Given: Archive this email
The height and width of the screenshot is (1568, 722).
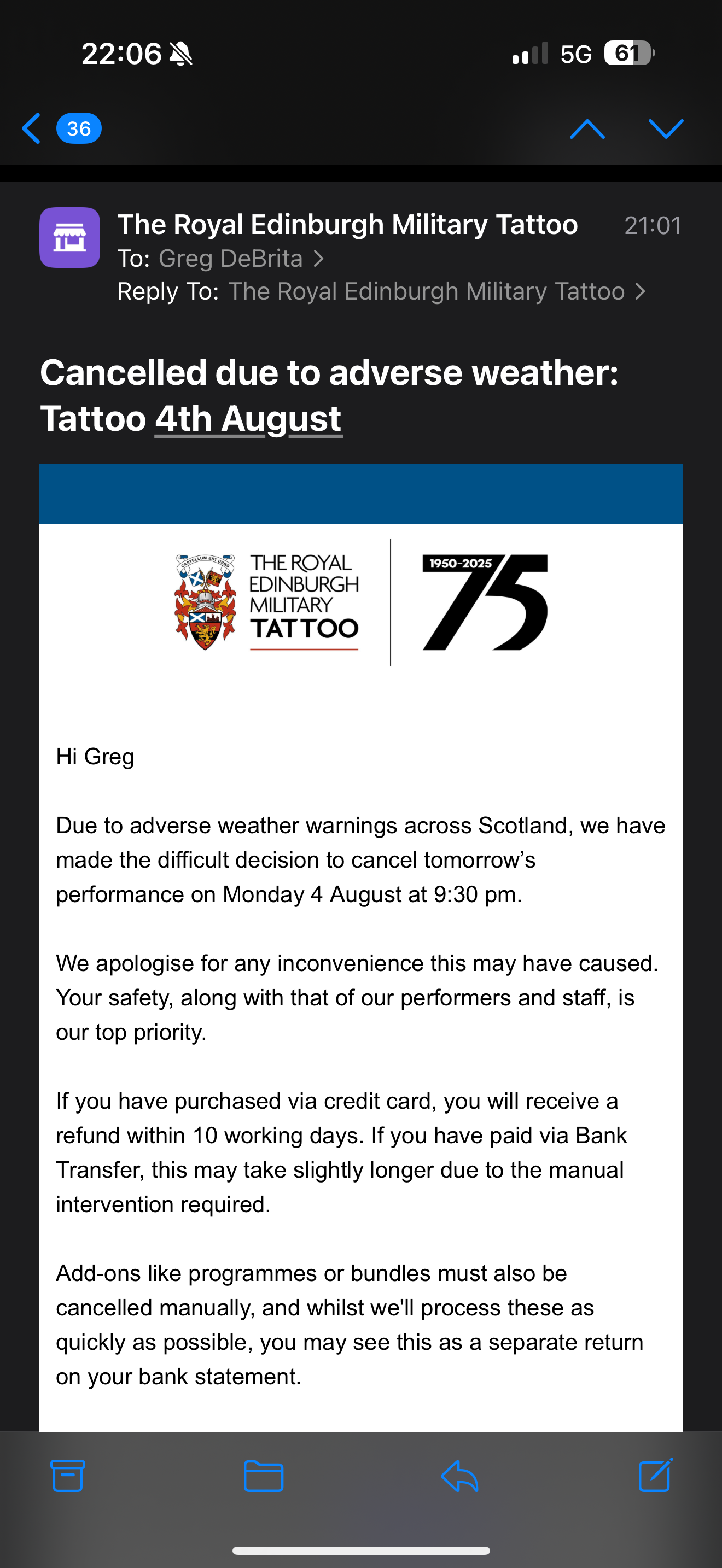Looking at the screenshot, I should (67, 1476).
